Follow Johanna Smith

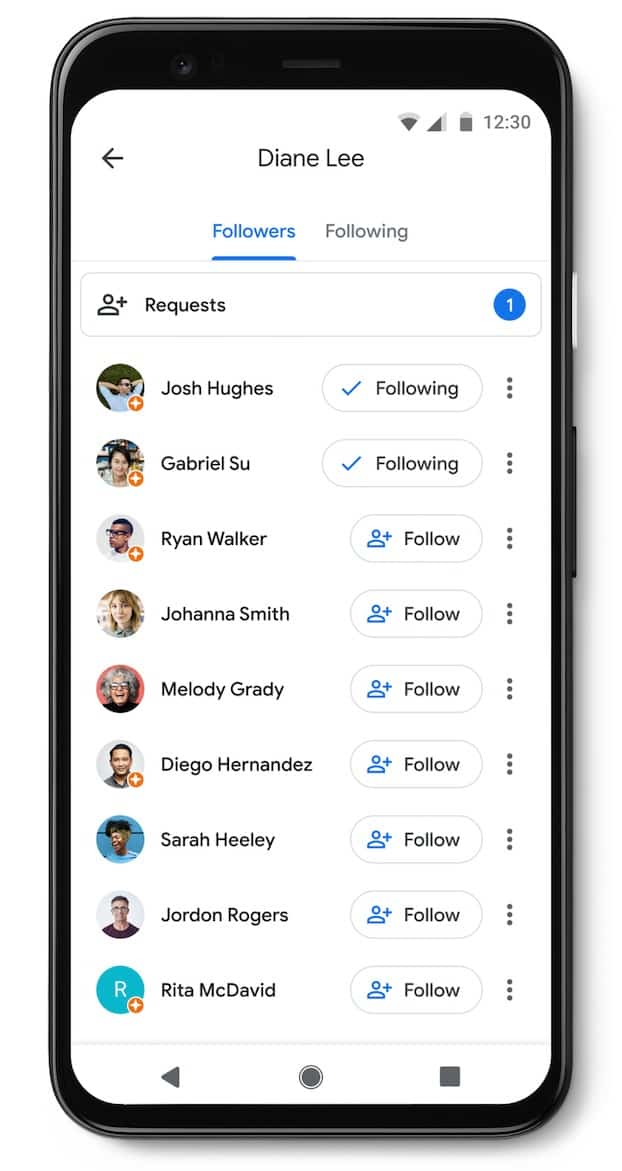[415, 614]
